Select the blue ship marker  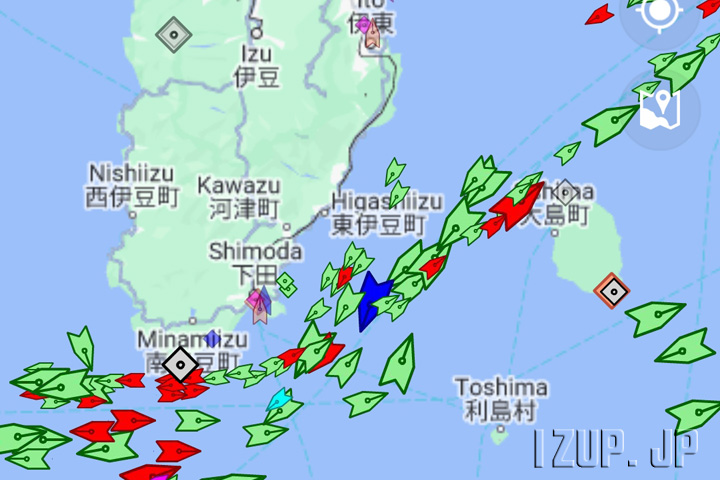point(372,298)
